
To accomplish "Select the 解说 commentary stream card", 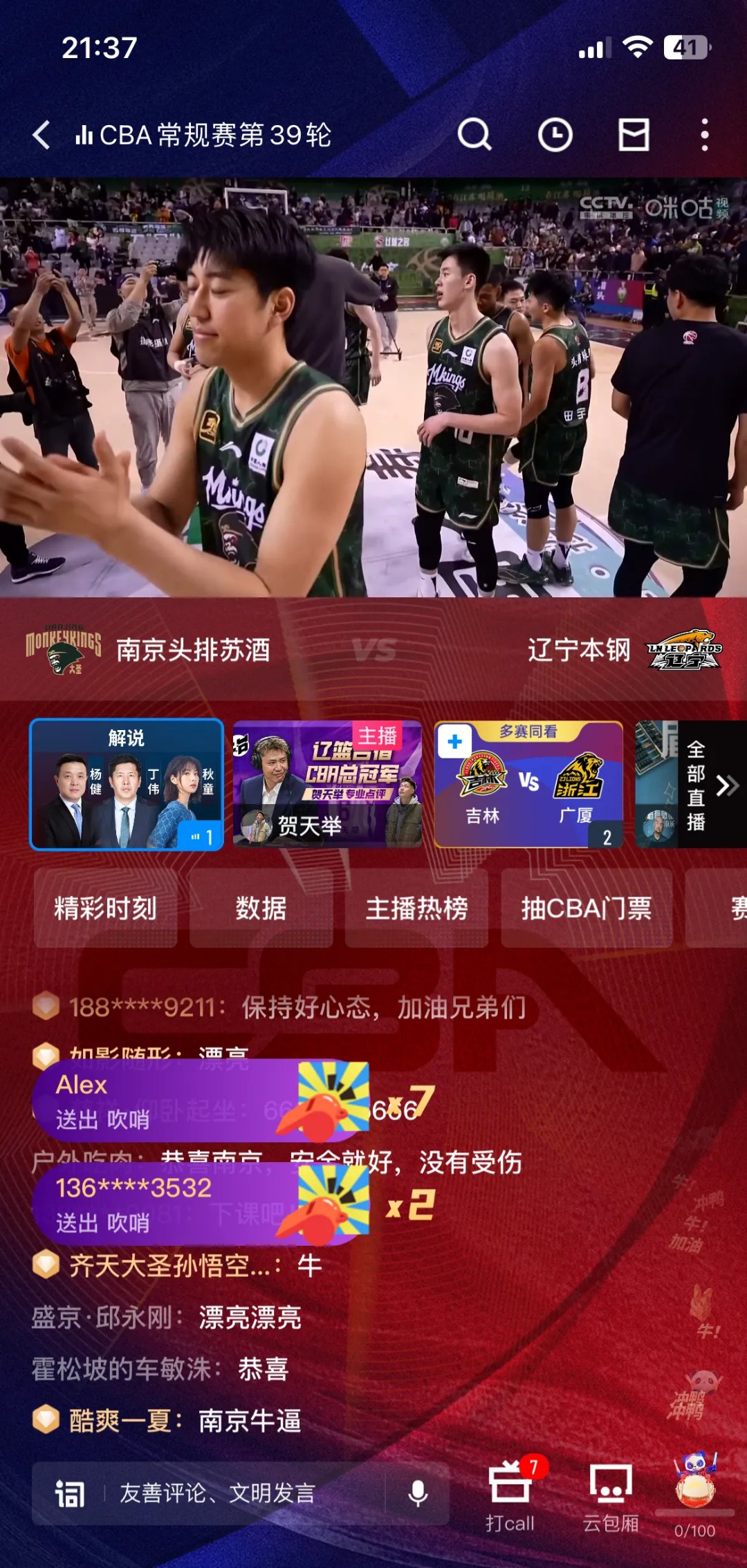I will tap(127, 784).
